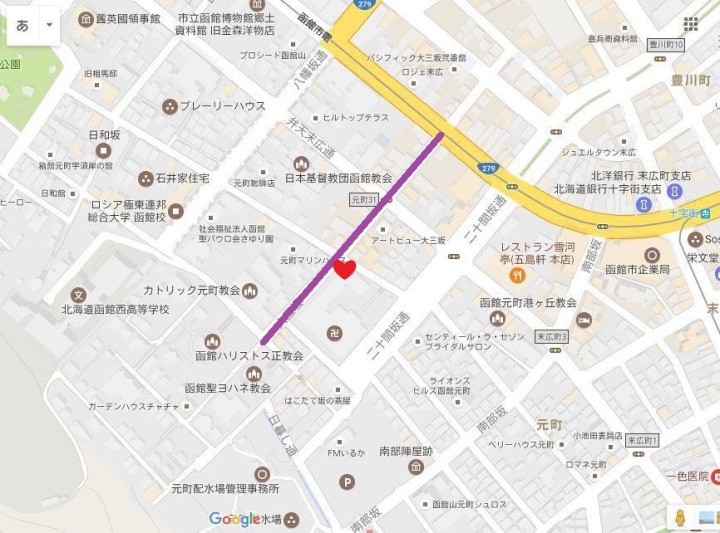Expand the input tools dropdown arrow

(48, 25)
